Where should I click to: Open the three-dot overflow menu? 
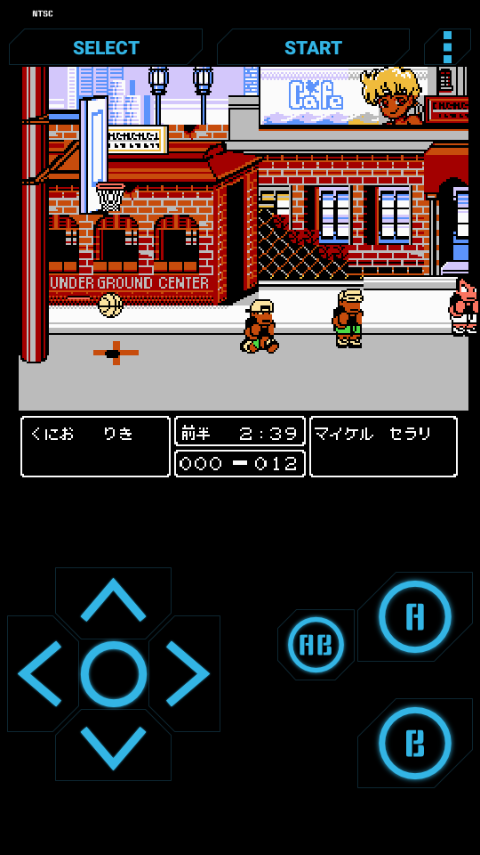(447, 47)
